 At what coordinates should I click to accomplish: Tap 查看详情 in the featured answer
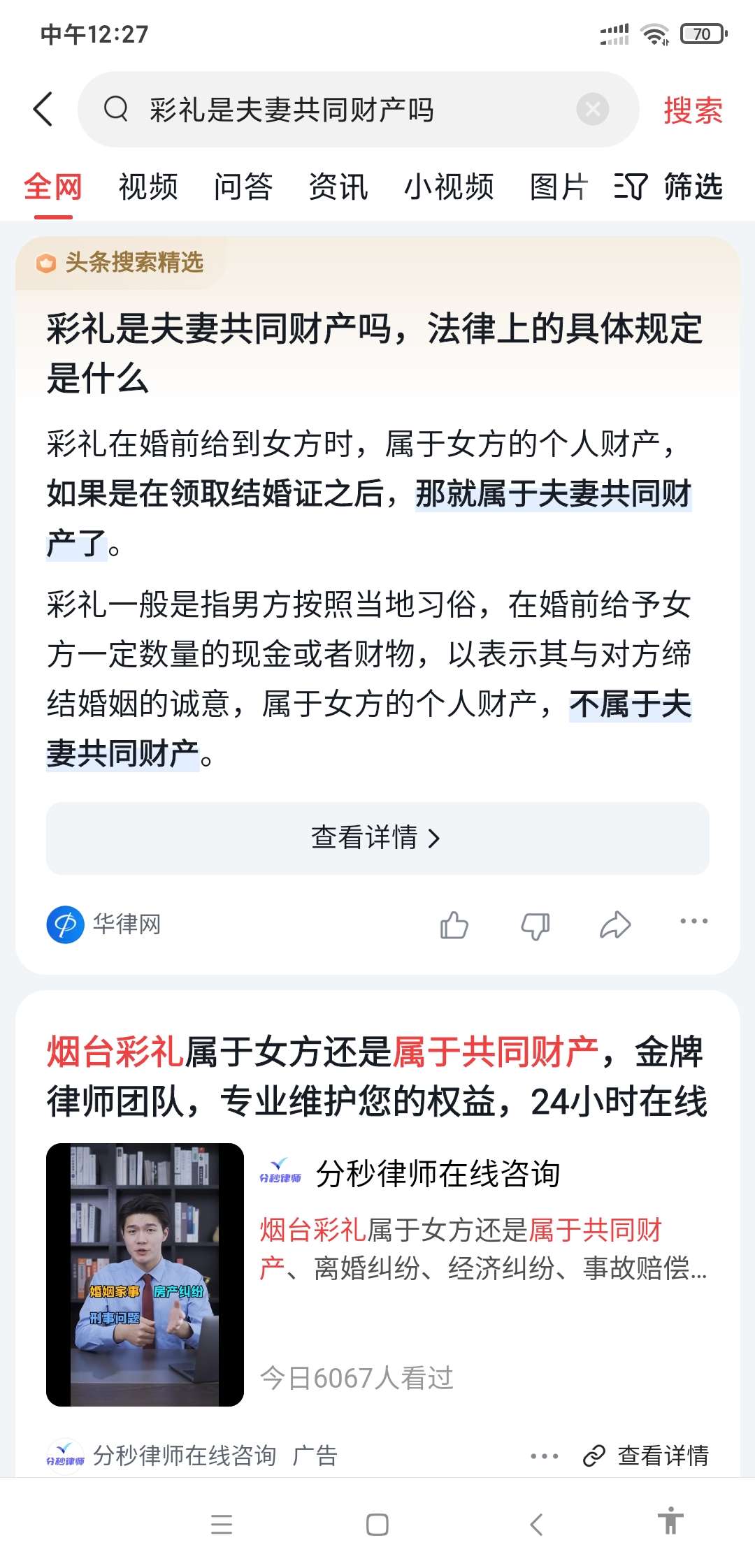coord(377,837)
